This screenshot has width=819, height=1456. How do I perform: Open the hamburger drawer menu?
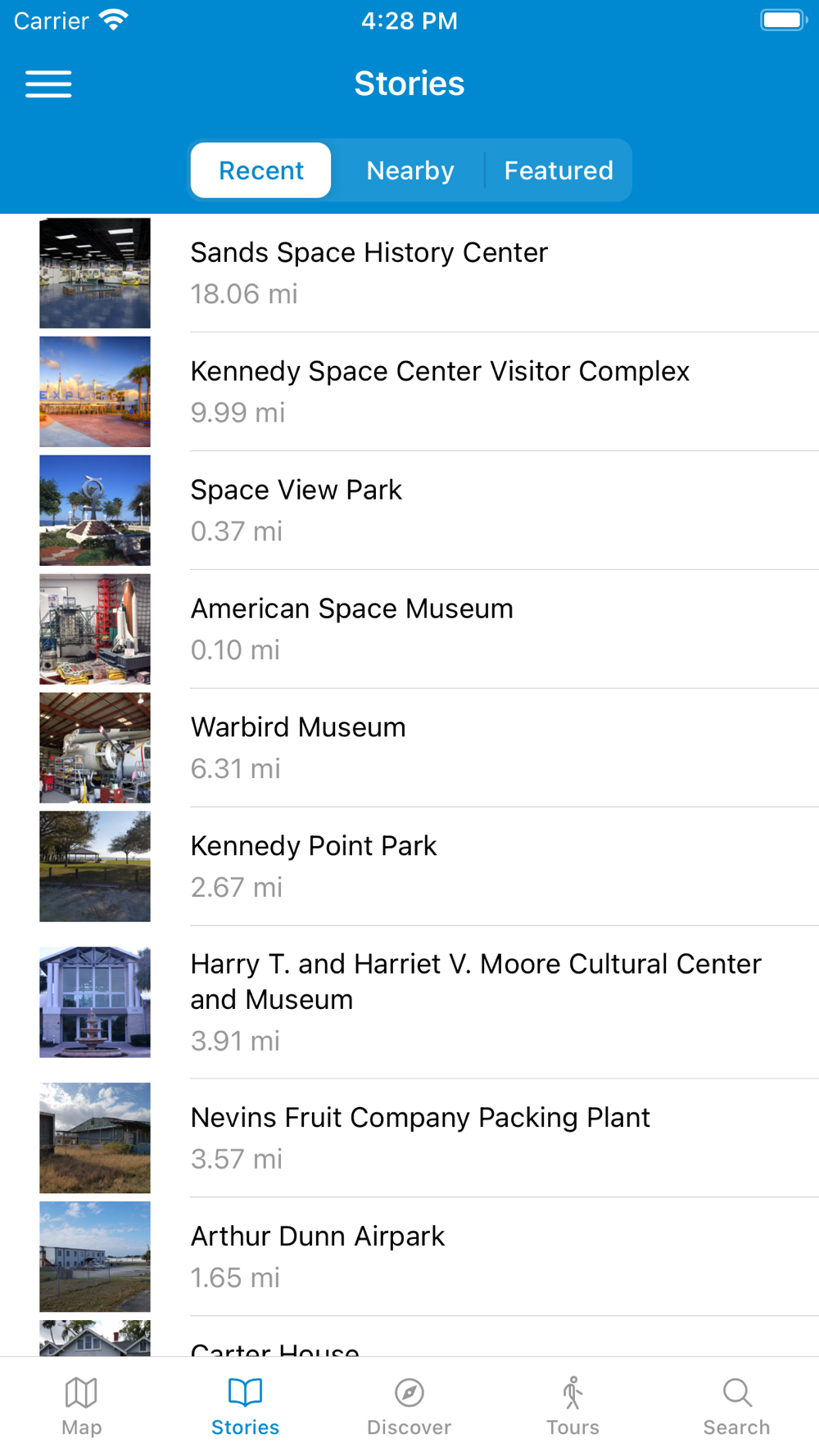(48, 84)
